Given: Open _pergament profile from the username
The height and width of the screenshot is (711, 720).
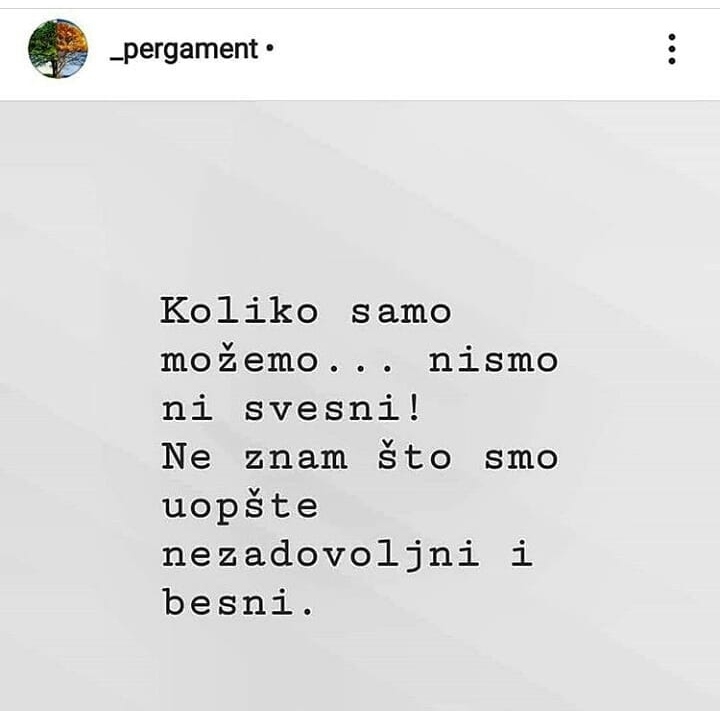Looking at the screenshot, I should [183, 49].
